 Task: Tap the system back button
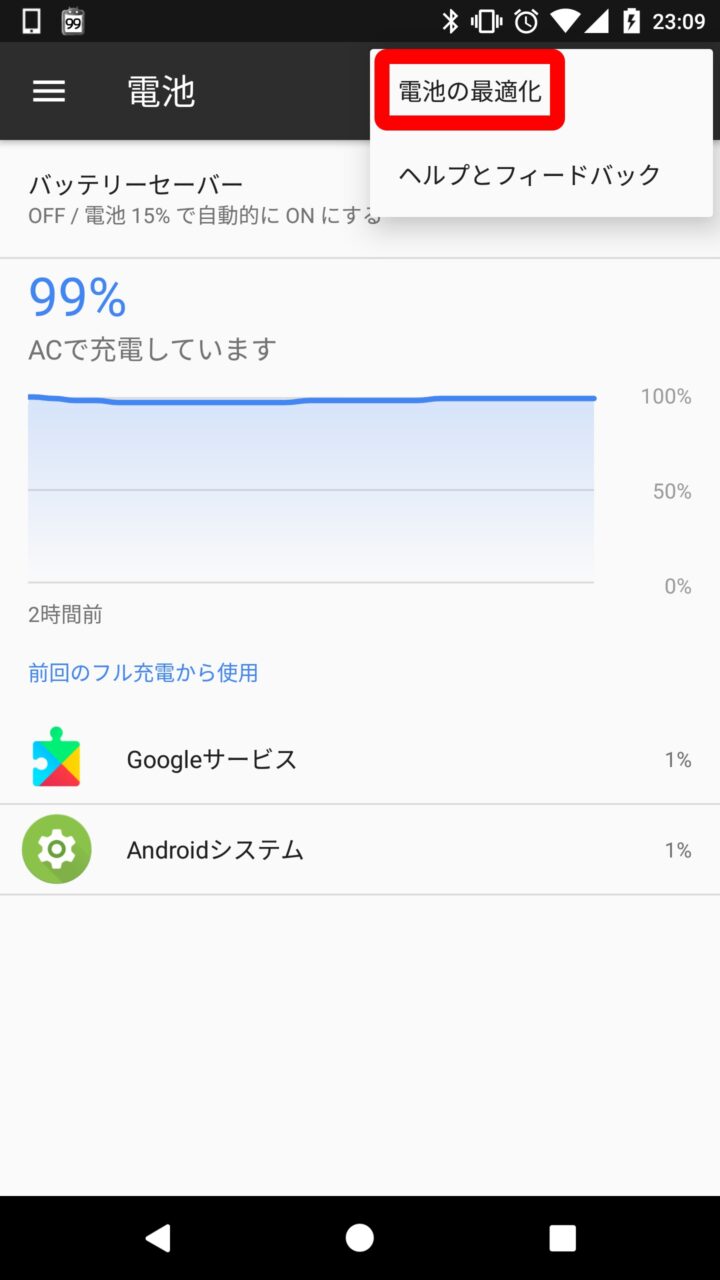pyautogui.click(x=157, y=1238)
